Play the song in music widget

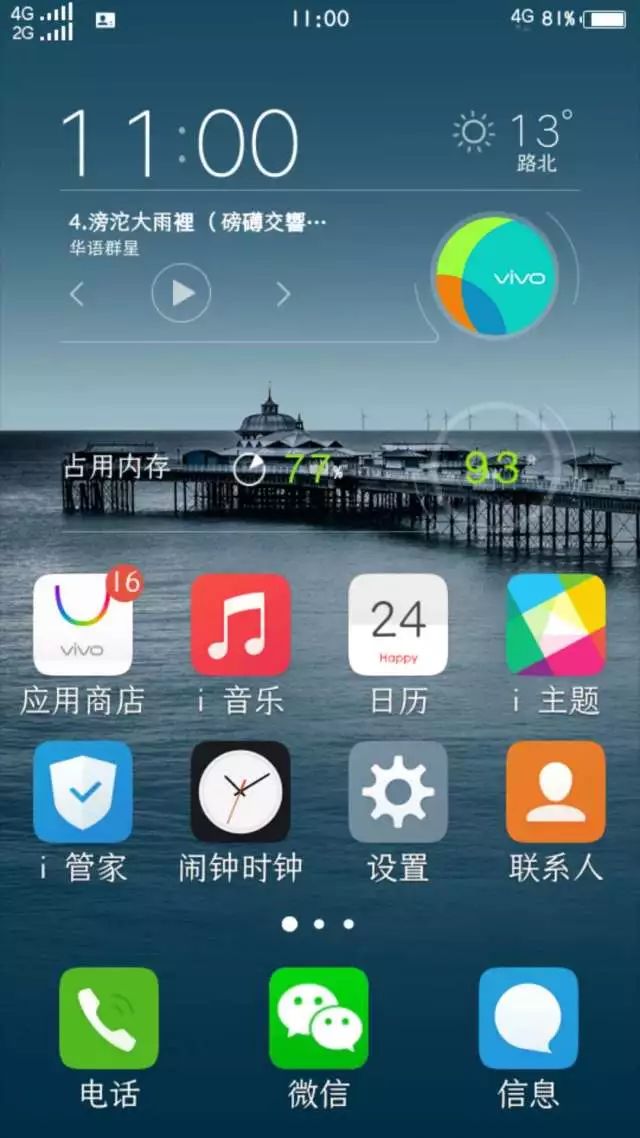point(181,293)
